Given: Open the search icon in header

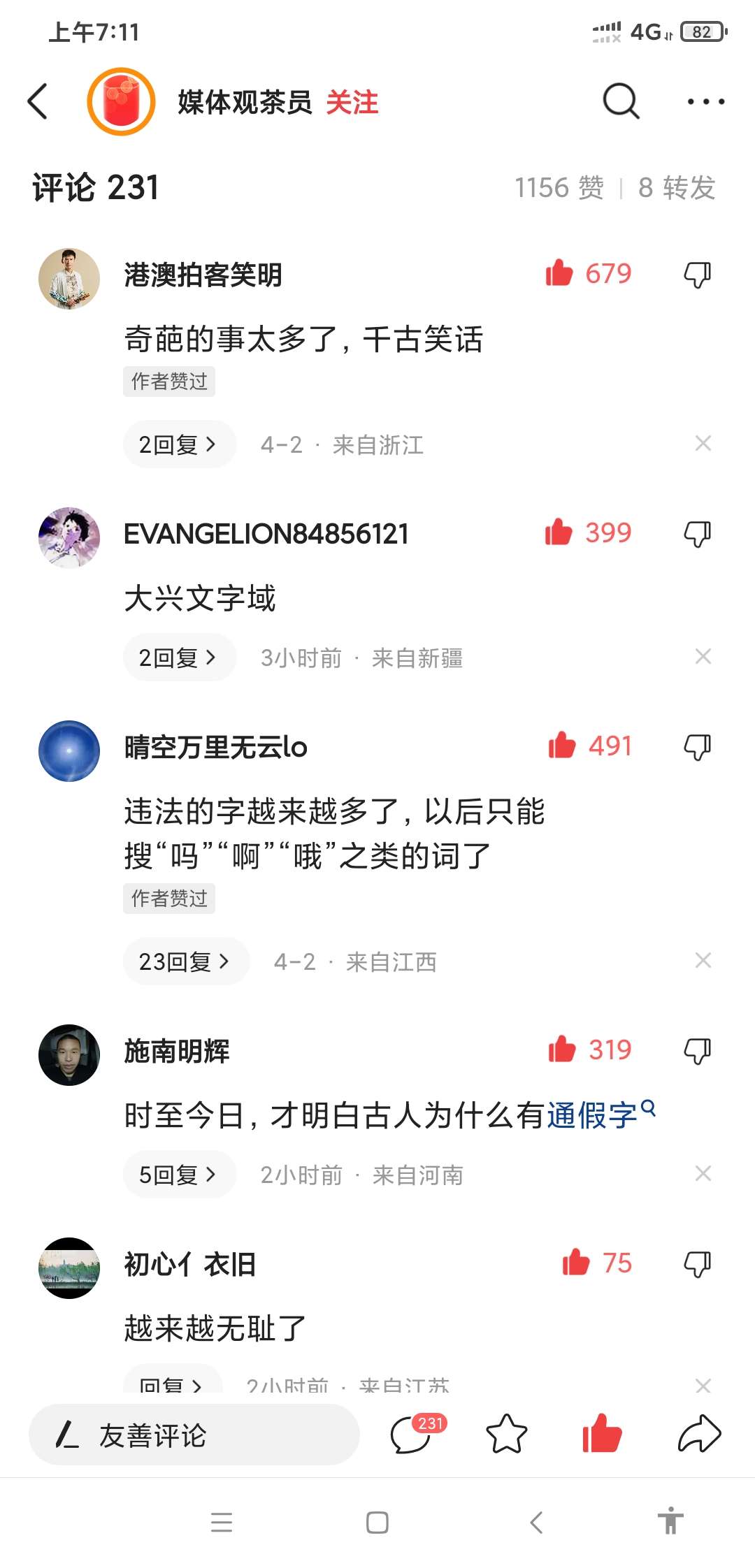Looking at the screenshot, I should (621, 102).
